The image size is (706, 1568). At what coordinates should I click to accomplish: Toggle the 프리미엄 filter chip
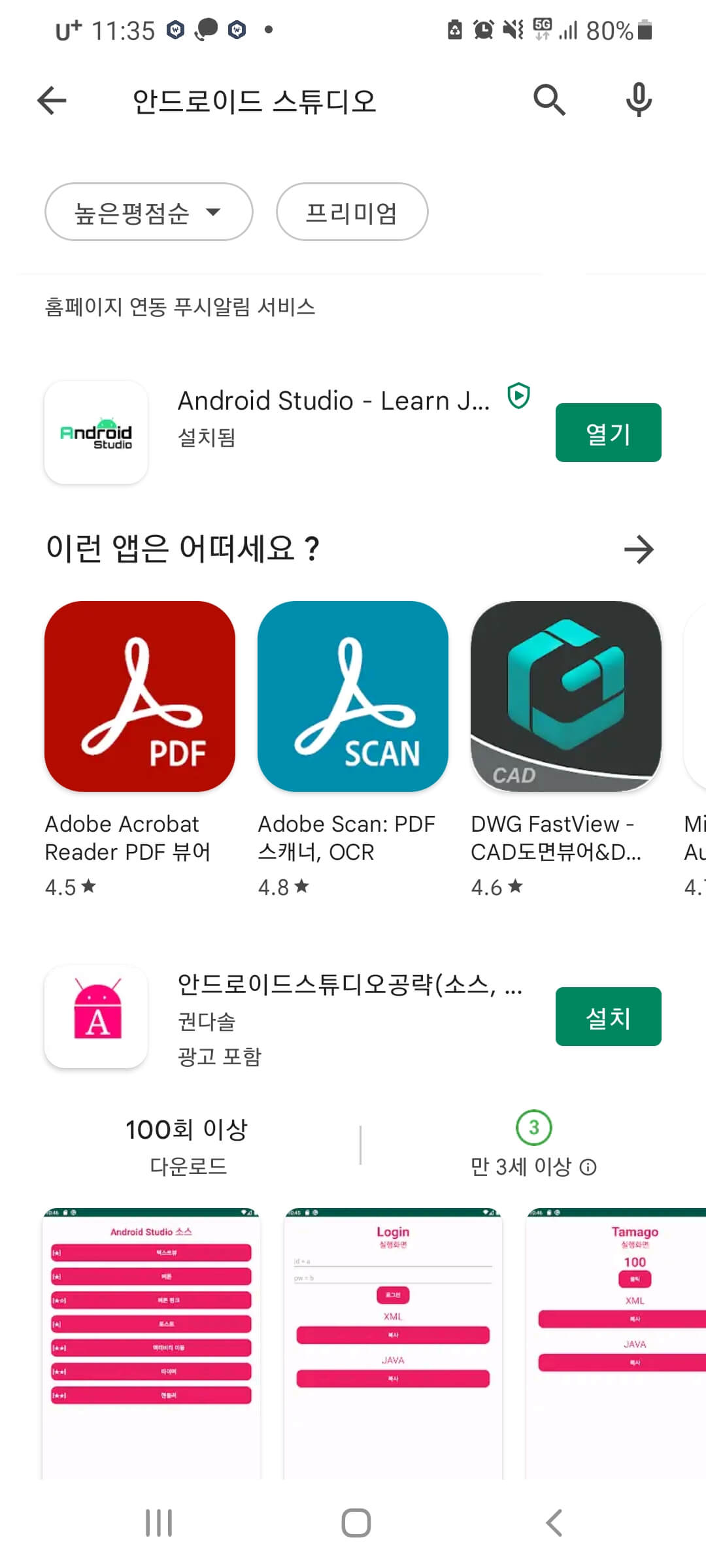(x=352, y=212)
